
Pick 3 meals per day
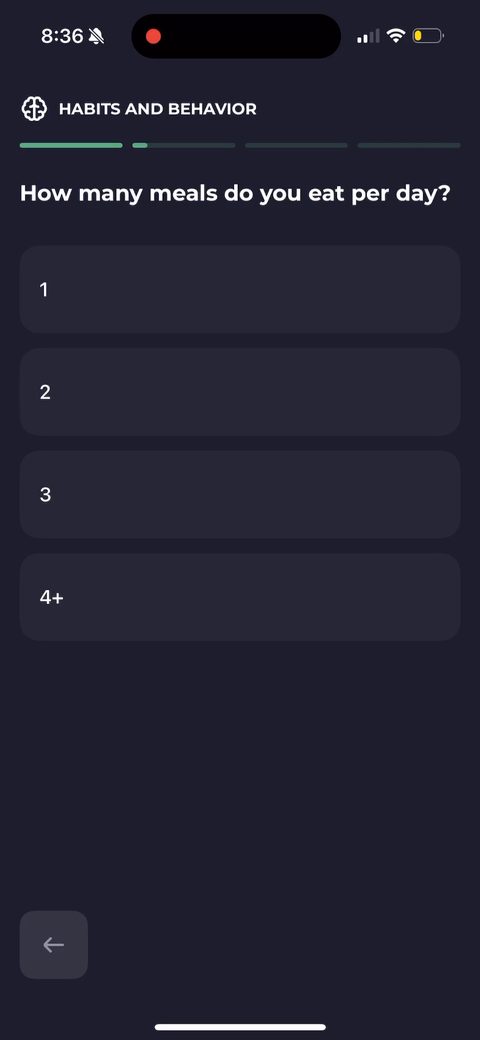pos(240,494)
